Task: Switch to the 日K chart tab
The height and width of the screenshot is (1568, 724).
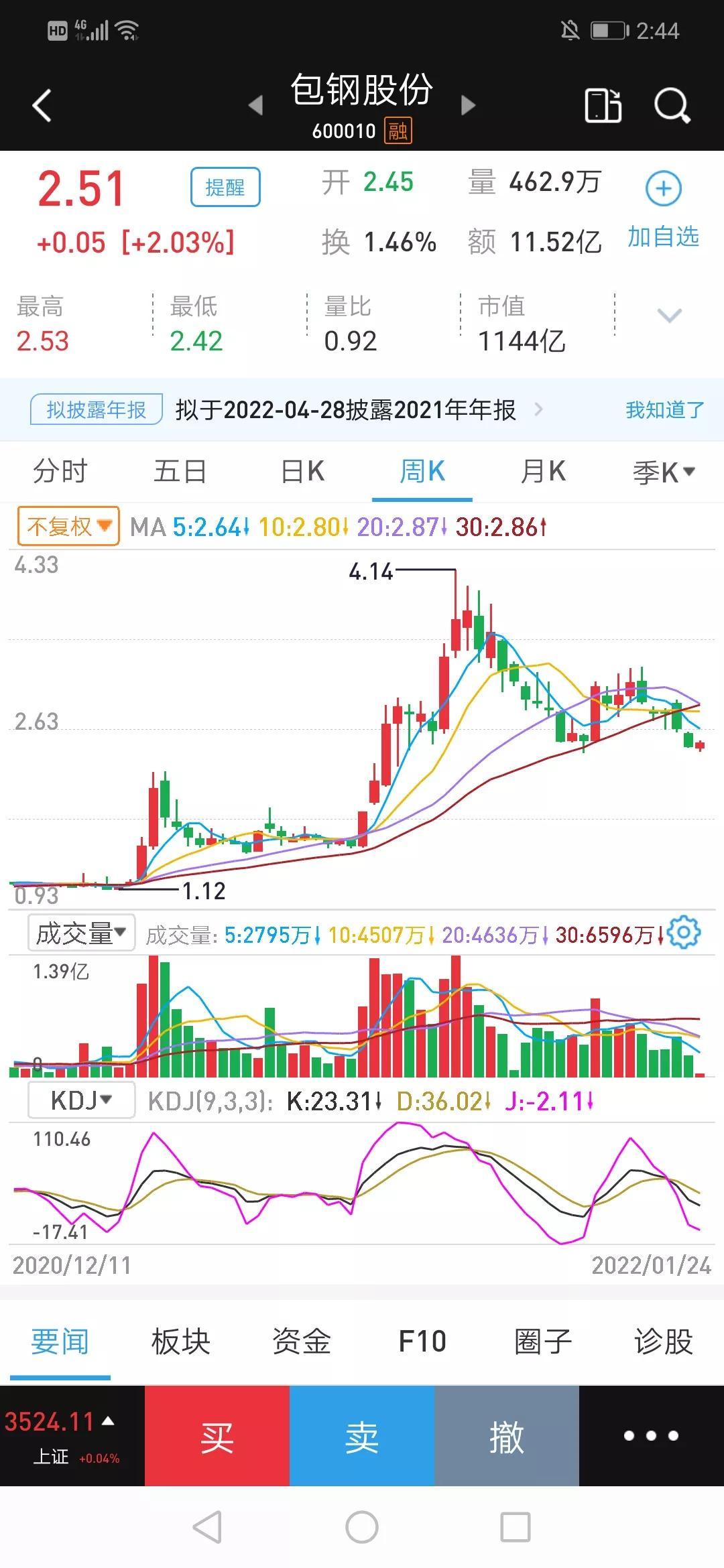Action: (x=302, y=471)
